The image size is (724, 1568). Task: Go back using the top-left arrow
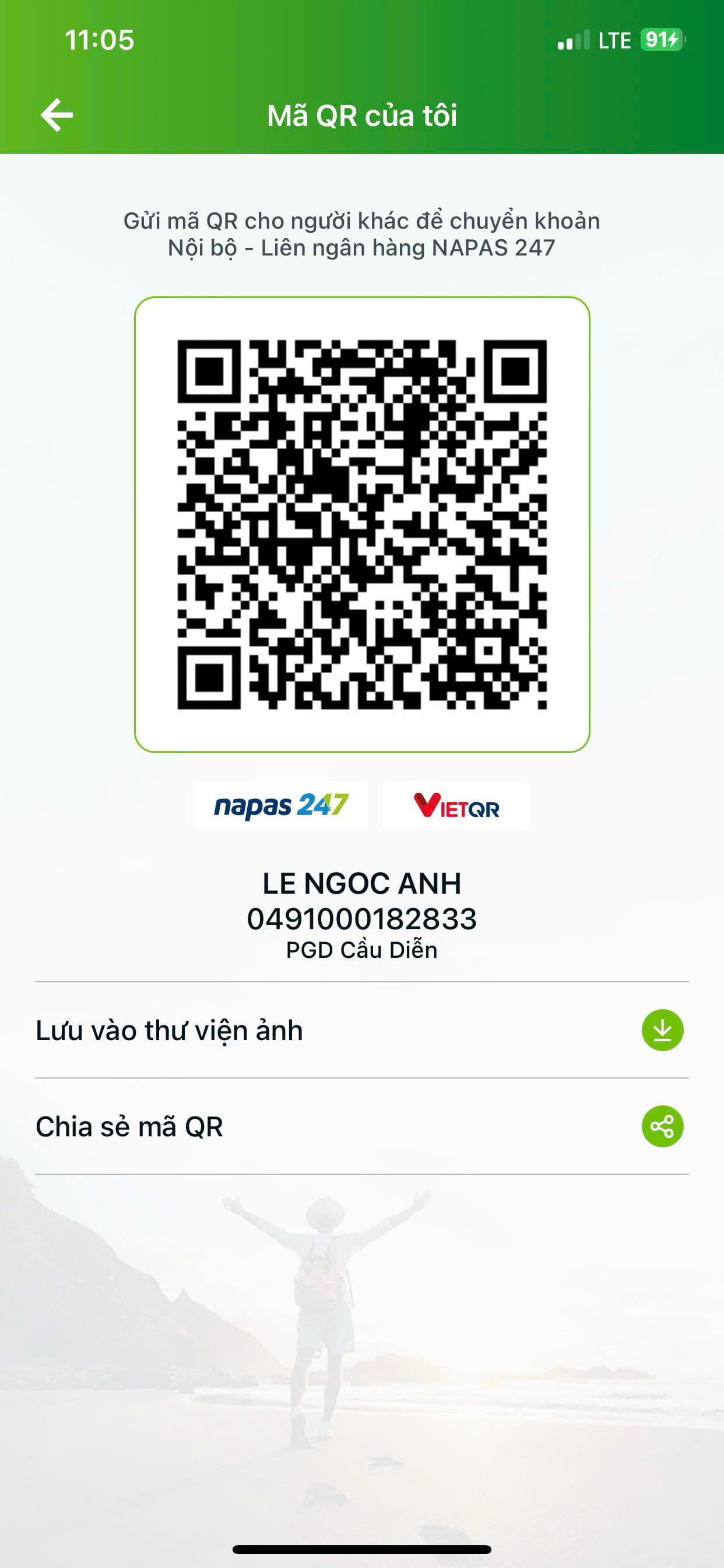(x=57, y=115)
